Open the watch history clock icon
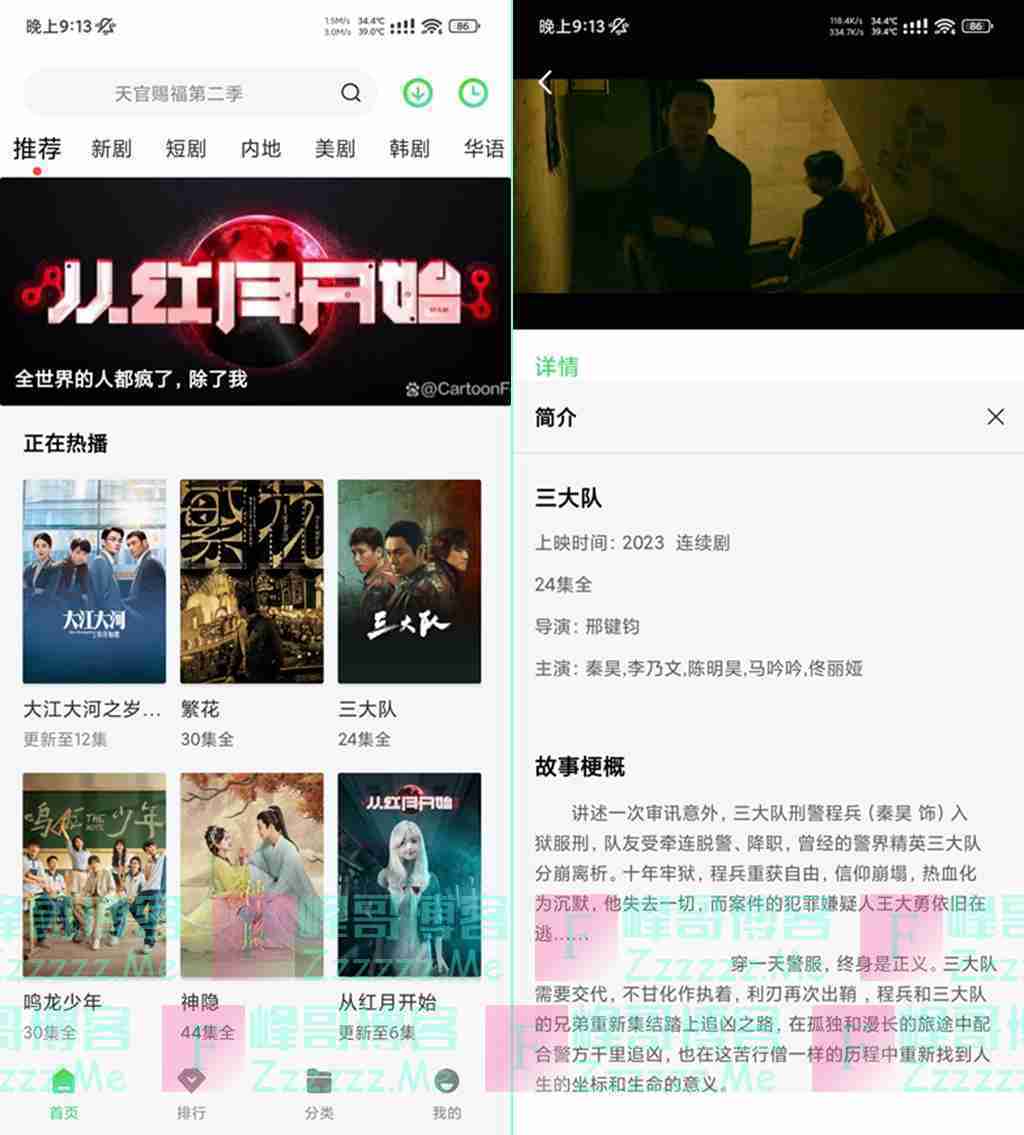Viewport: 1024px width, 1135px height. point(472,92)
